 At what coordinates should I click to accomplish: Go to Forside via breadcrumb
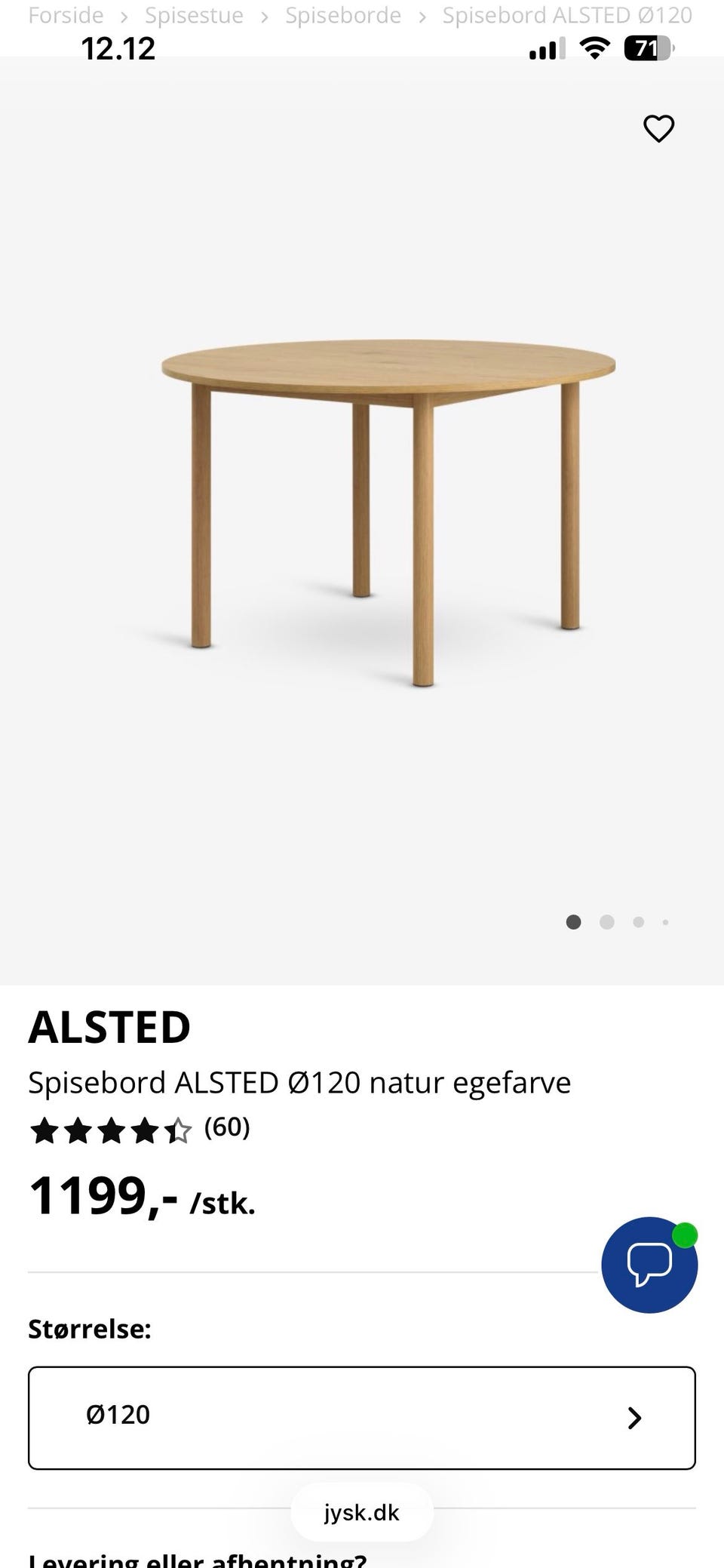pos(66,15)
